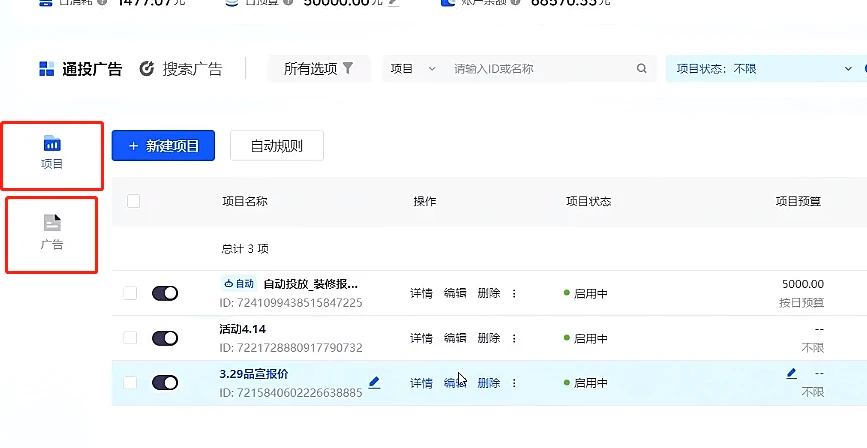Tap the 请输入ID或名称 search field
This screenshot has height=448, width=867.
coord(540,69)
